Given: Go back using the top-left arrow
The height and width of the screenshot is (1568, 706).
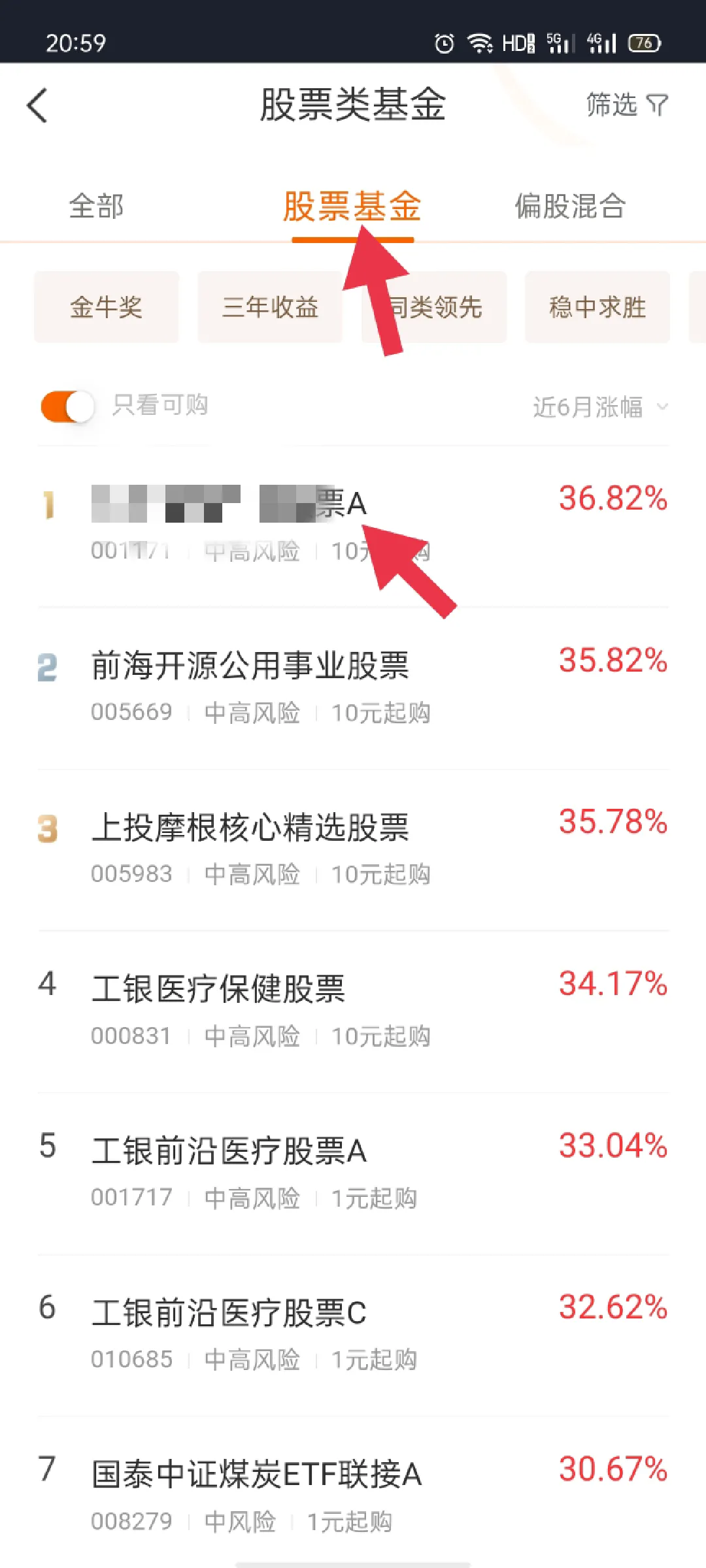Looking at the screenshot, I should coord(37,106).
